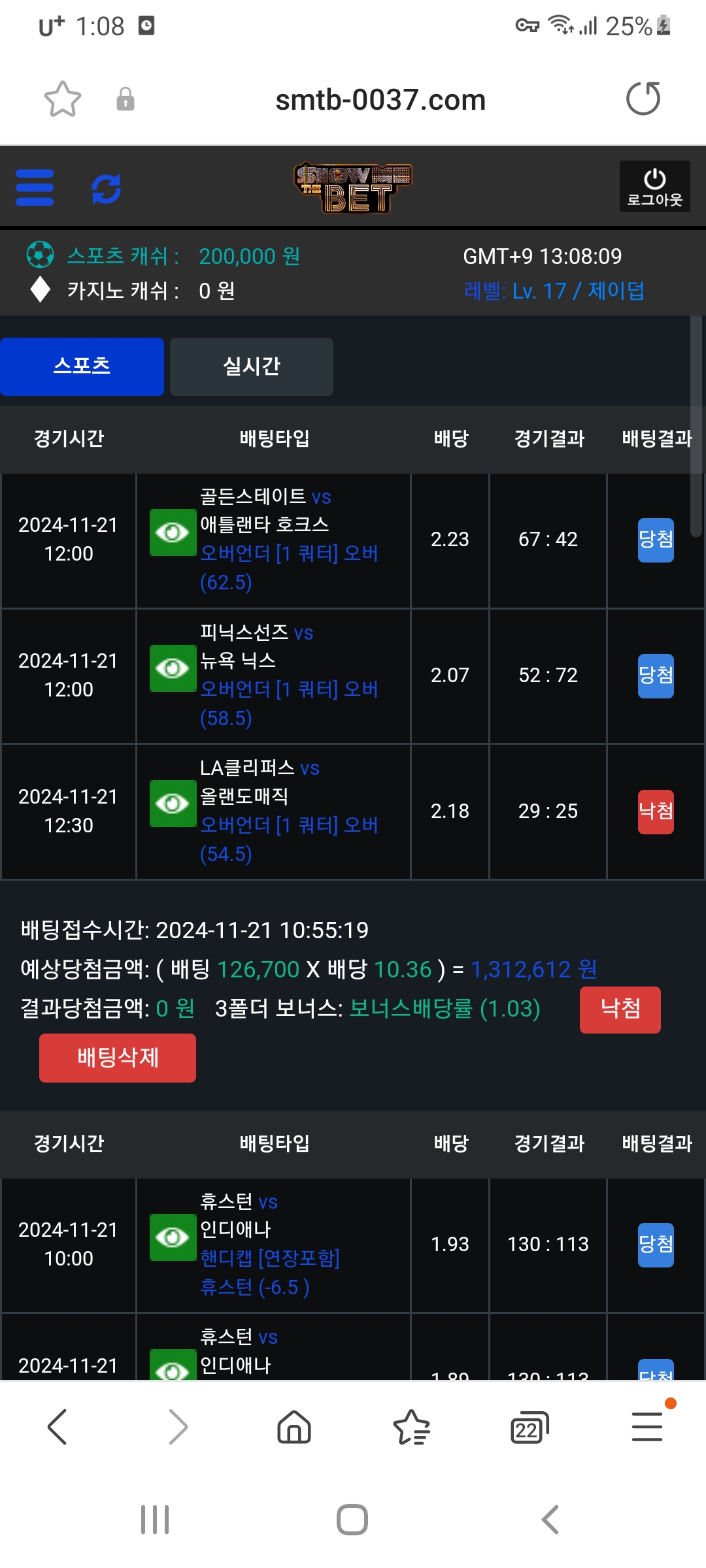Image resolution: width=706 pixels, height=1568 pixels.
Task: Tap the smtb-0037.com address bar
Action: click(x=380, y=100)
